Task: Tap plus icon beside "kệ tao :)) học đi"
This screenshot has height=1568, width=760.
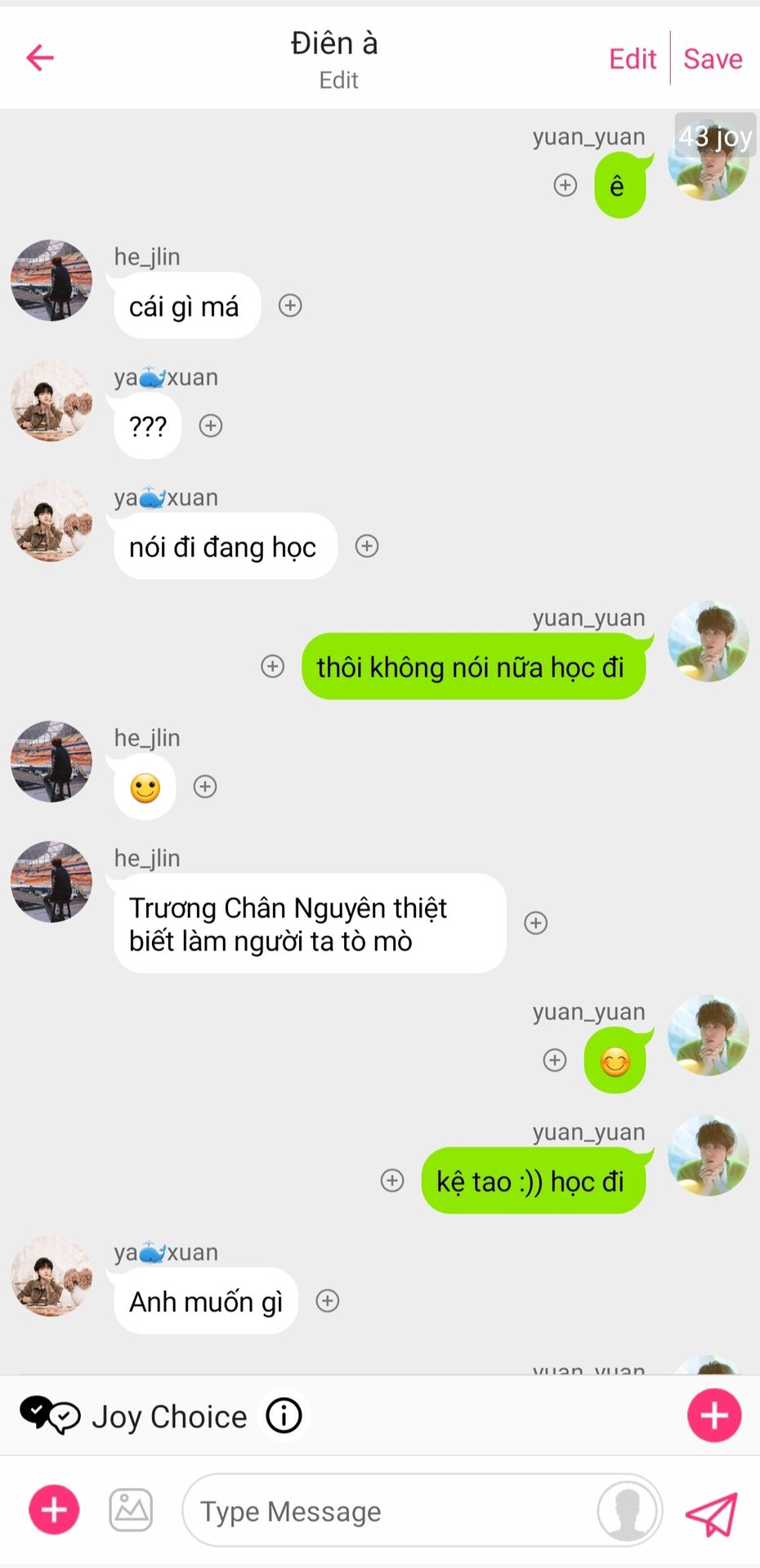Action: [x=392, y=1180]
